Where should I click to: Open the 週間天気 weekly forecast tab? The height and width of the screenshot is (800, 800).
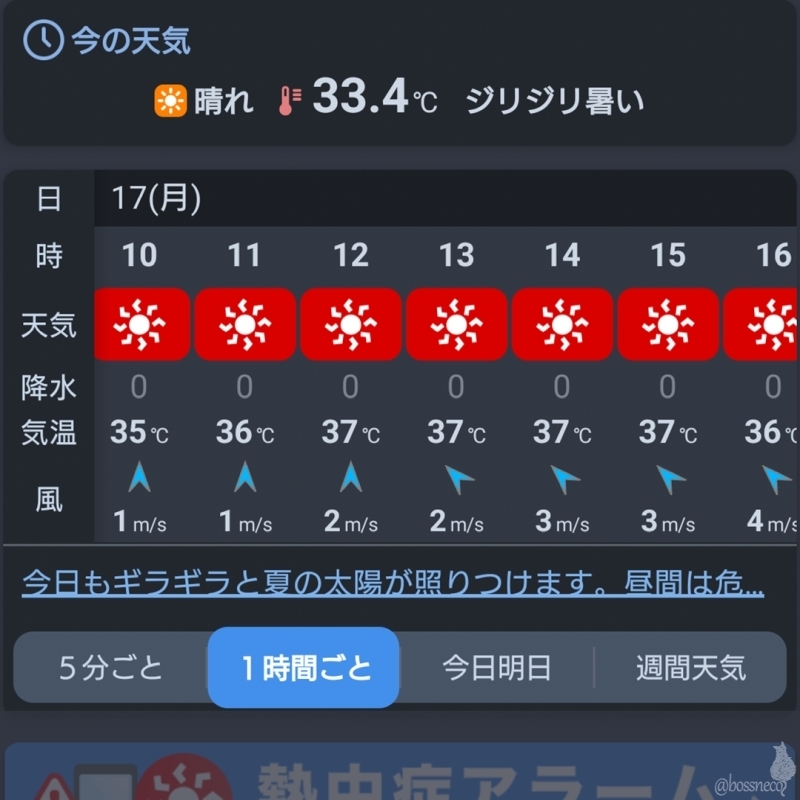(690, 668)
